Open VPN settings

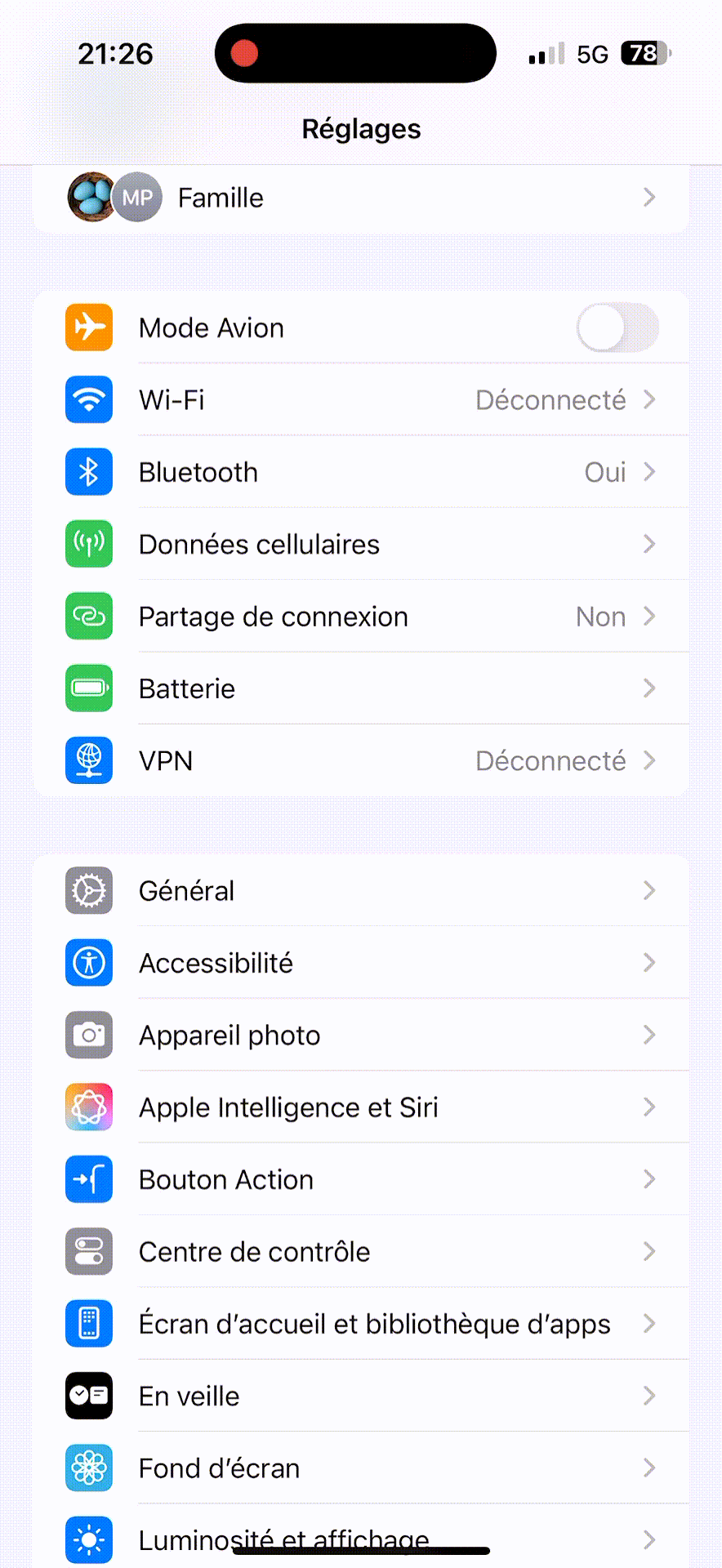[x=359, y=761]
